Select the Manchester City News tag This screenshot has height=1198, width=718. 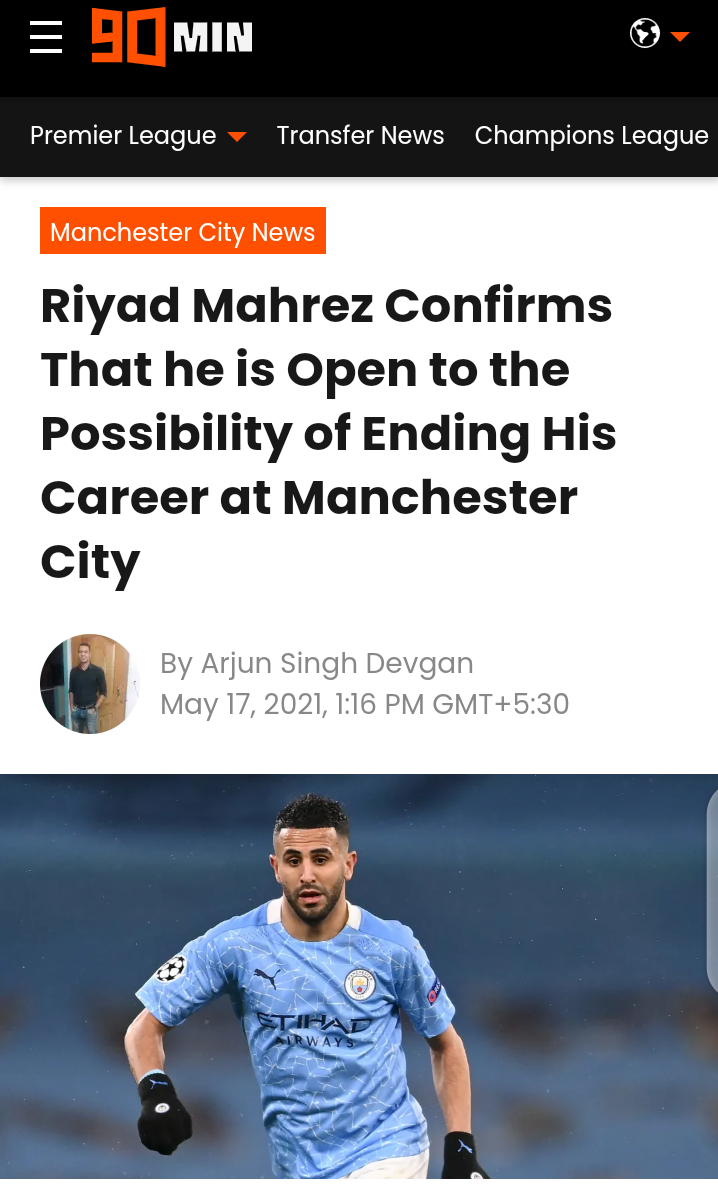point(183,231)
